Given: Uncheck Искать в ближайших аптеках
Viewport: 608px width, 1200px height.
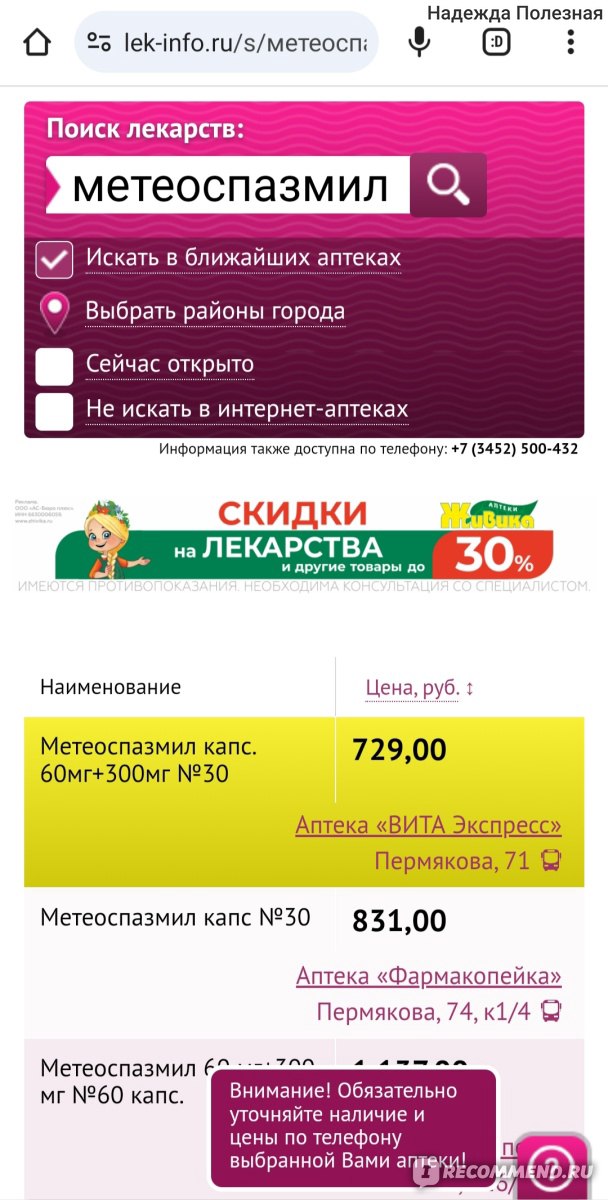Looking at the screenshot, I should click(54, 258).
